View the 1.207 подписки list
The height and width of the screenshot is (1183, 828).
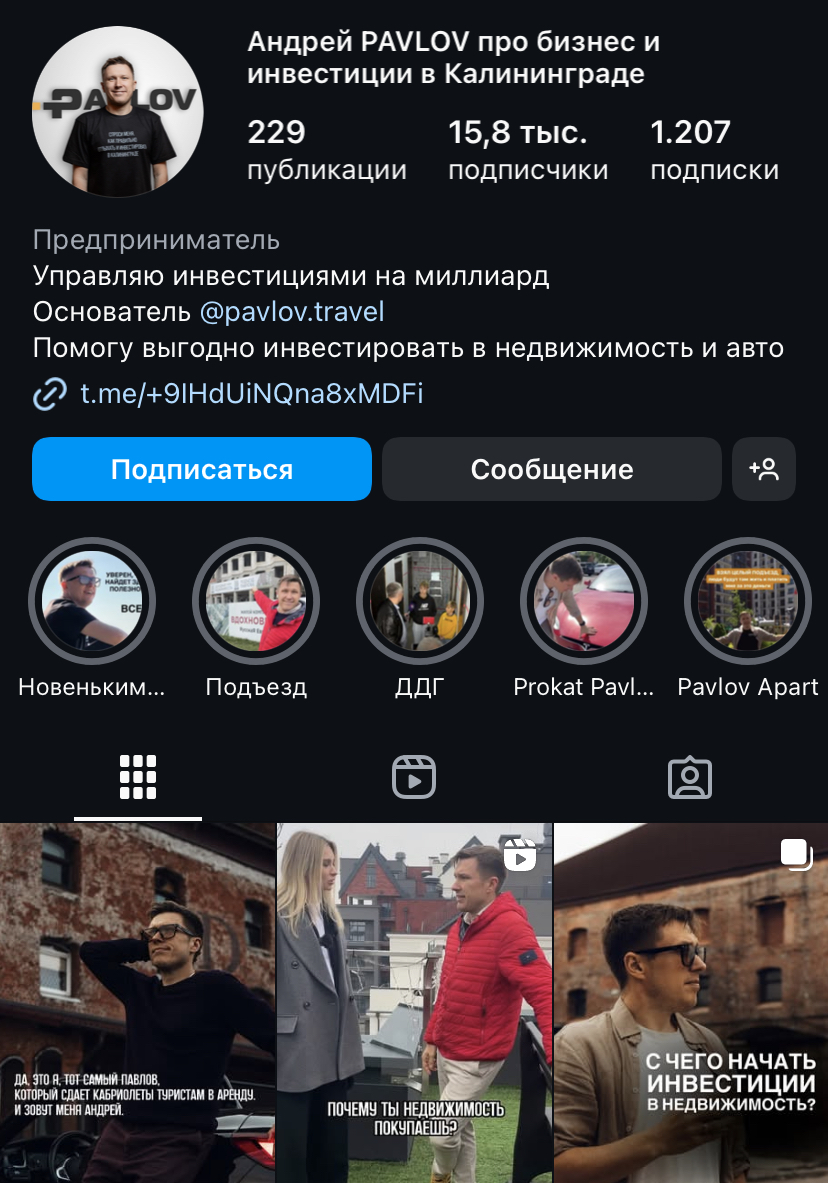pos(714,150)
